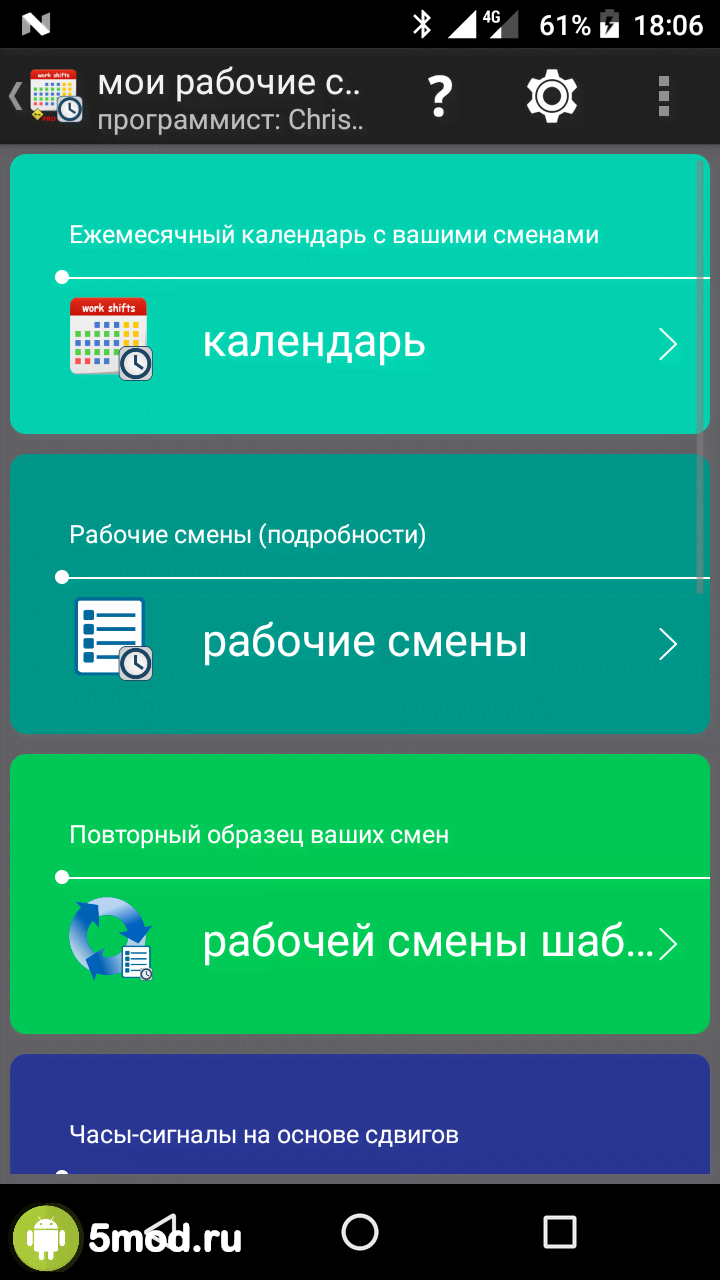
Task: Open the календарь card
Action: [360, 343]
